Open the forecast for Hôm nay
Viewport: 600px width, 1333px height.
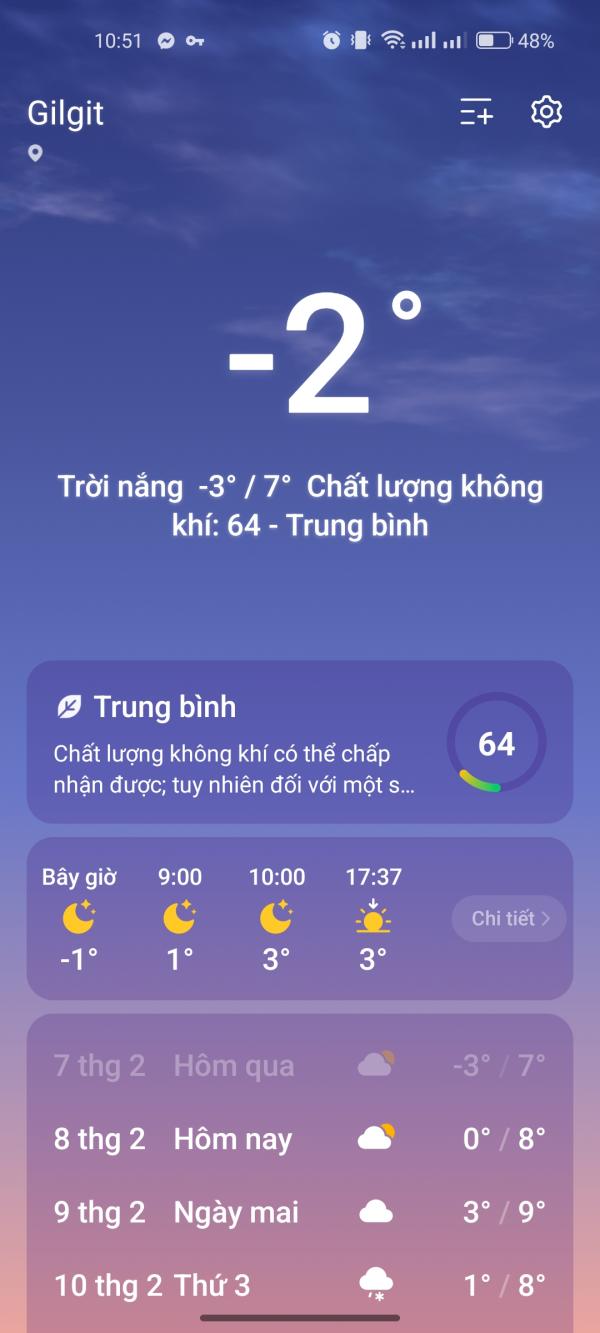[x=299, y=1138]
